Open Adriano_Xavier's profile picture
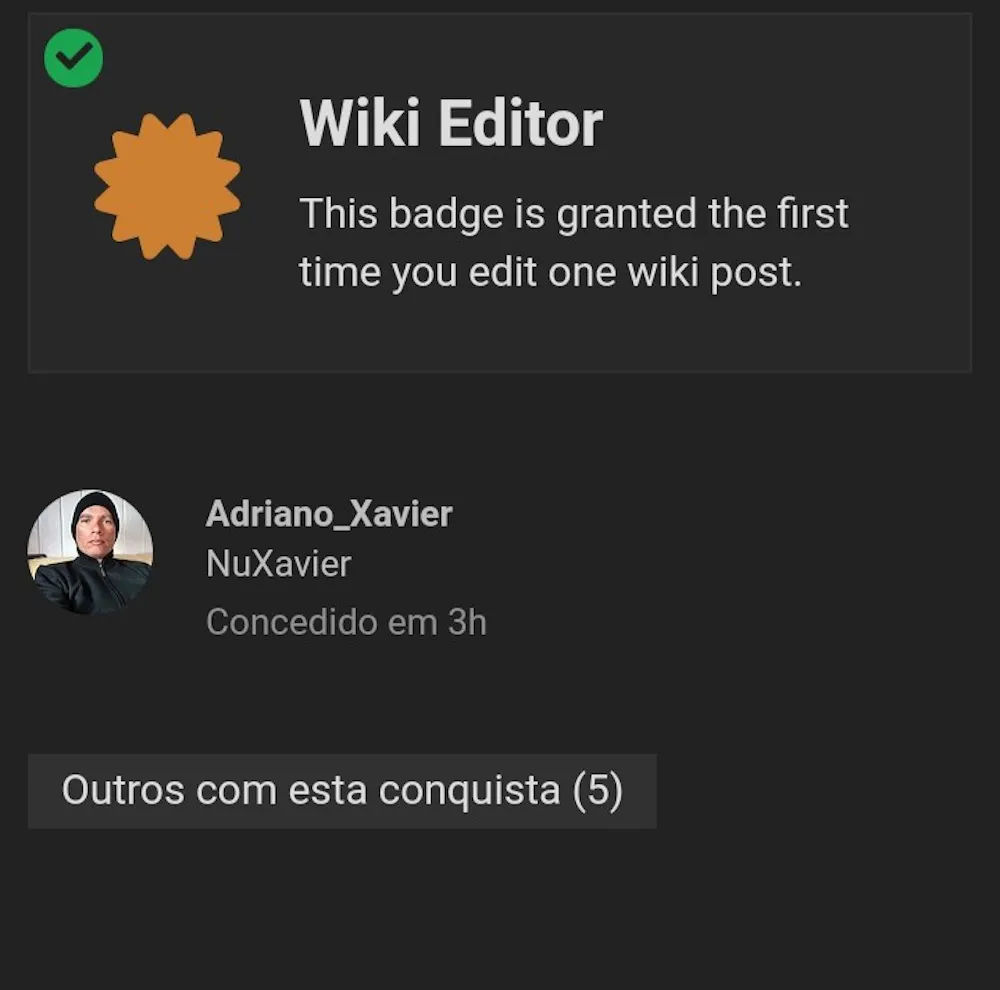 pyautogui.click(x=90, y=552)
